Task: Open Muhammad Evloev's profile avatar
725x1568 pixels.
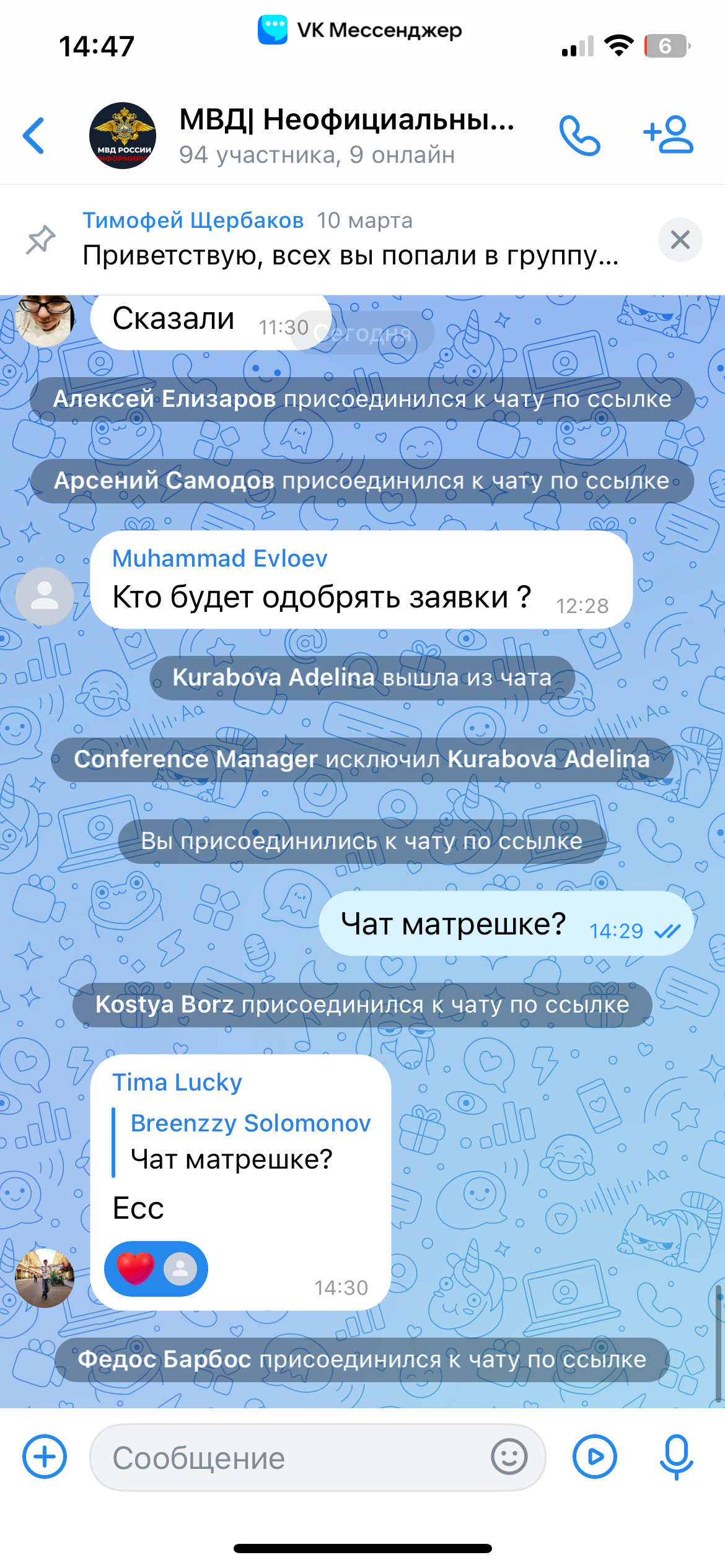Action: [x=45, y=596]
